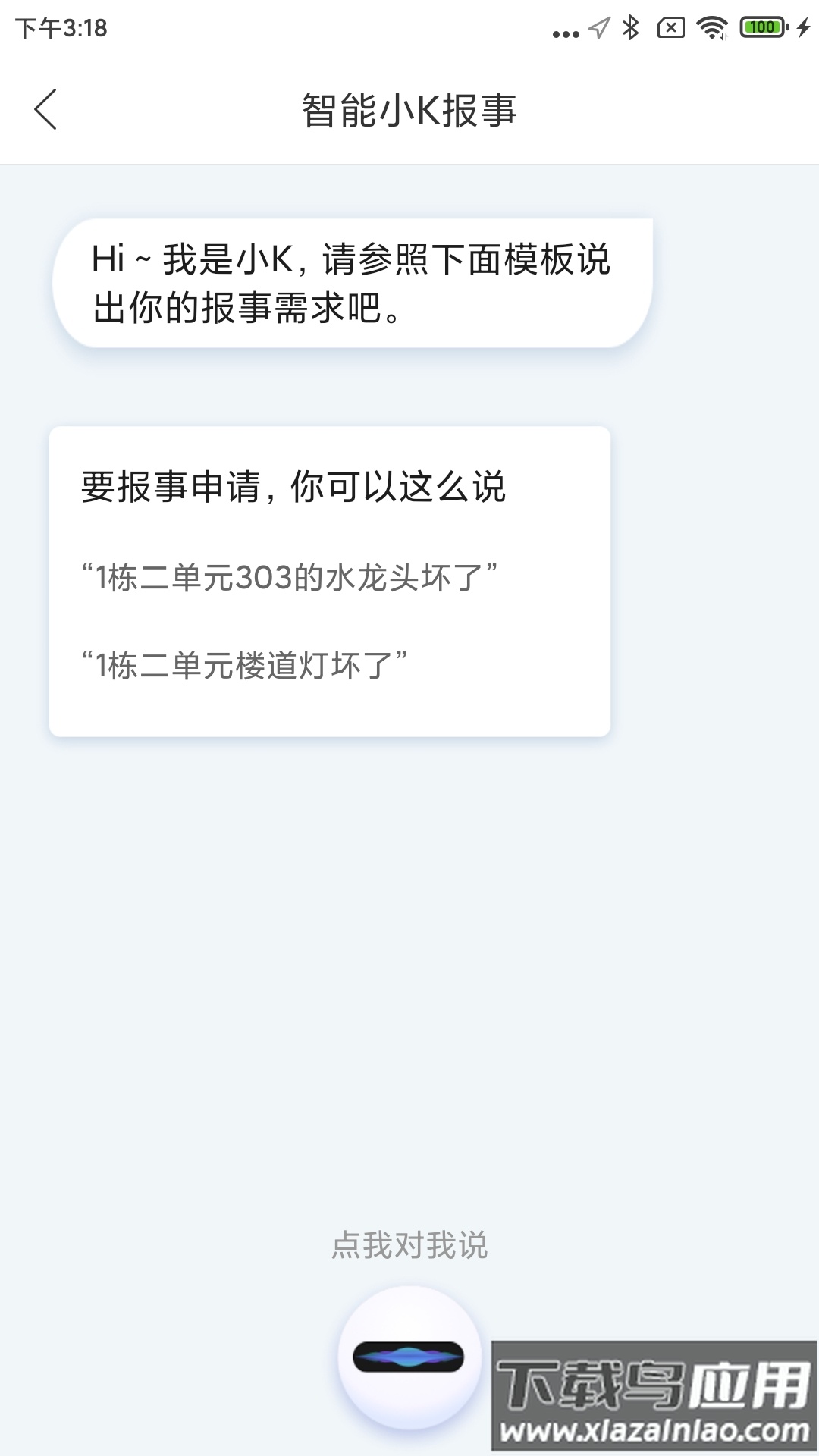
Task: Tap the Wi-Fi icon in status bar
Action: click(711, 28)
